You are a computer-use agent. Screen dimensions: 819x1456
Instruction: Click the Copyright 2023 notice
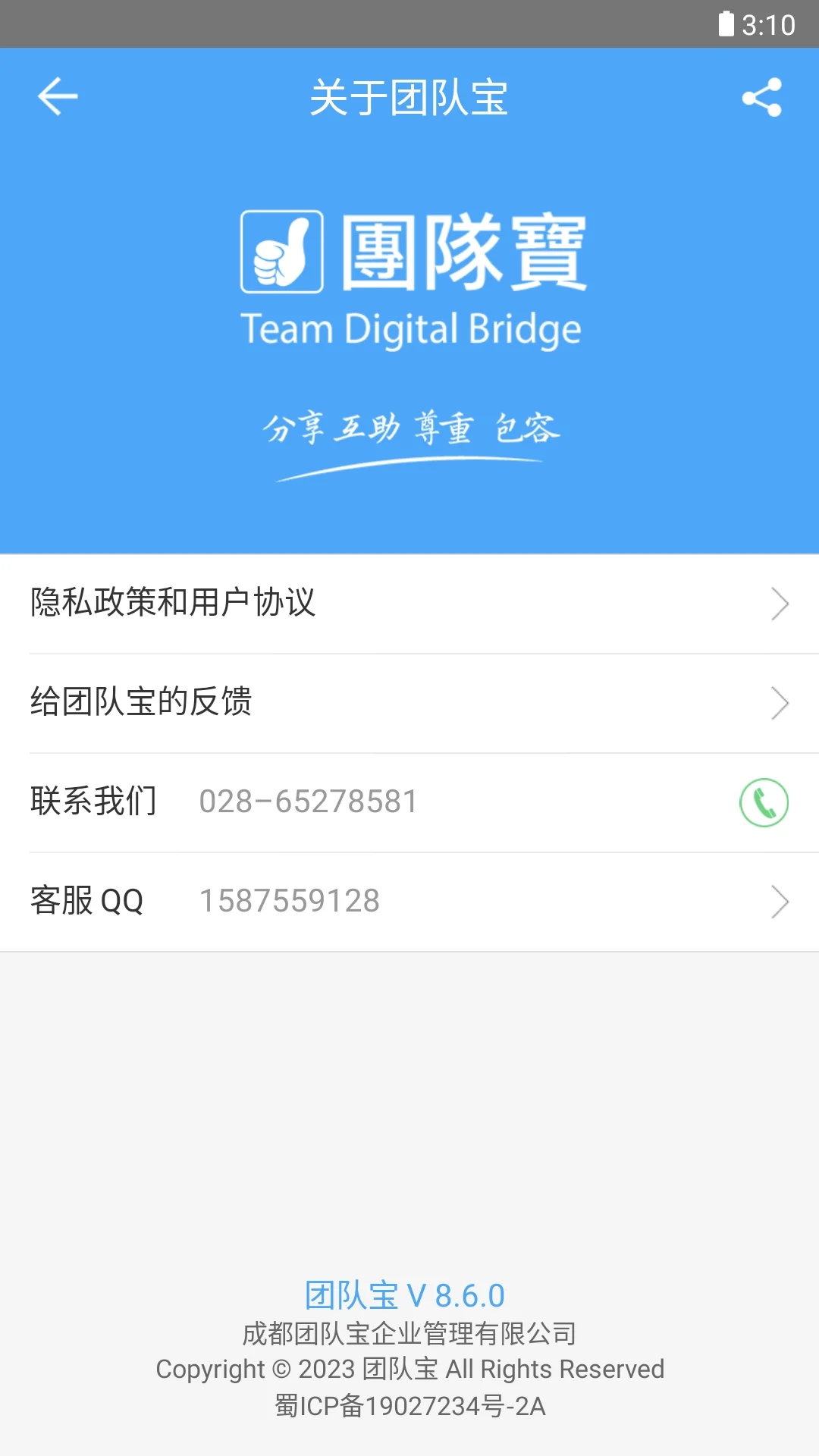pyautogui.click(x=409, y=1370)
